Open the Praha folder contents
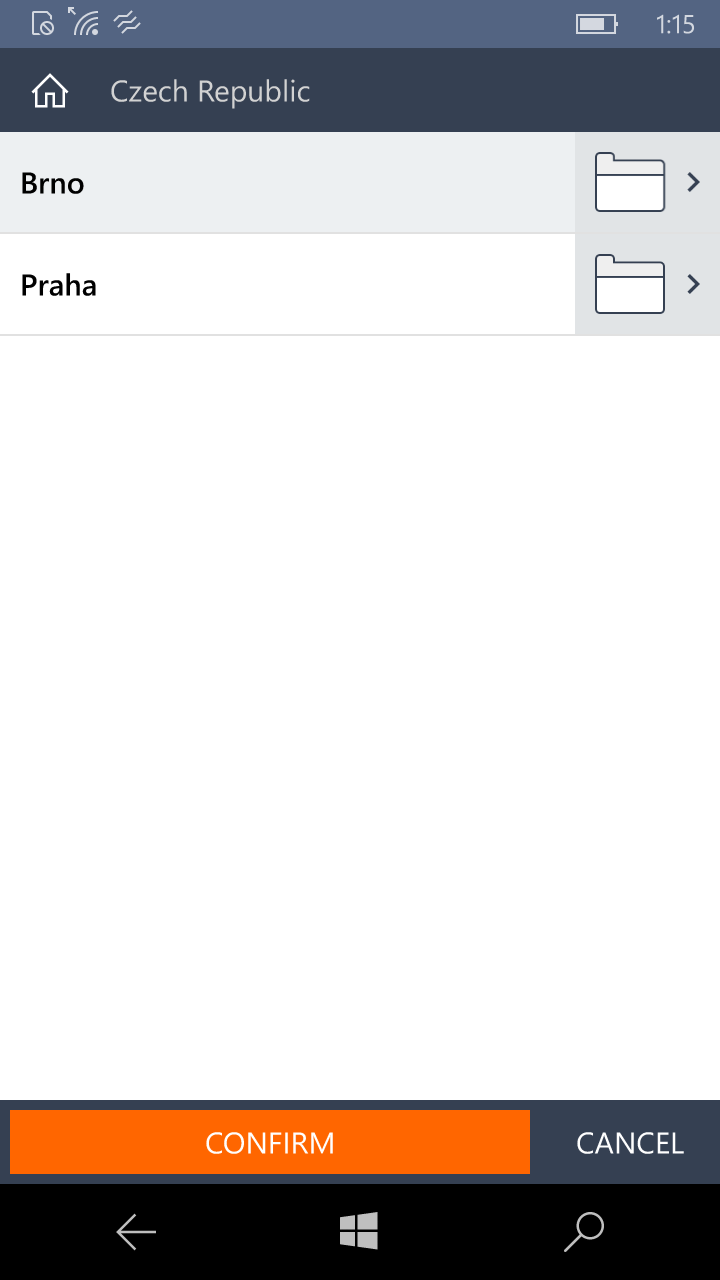 click(647, 285)
